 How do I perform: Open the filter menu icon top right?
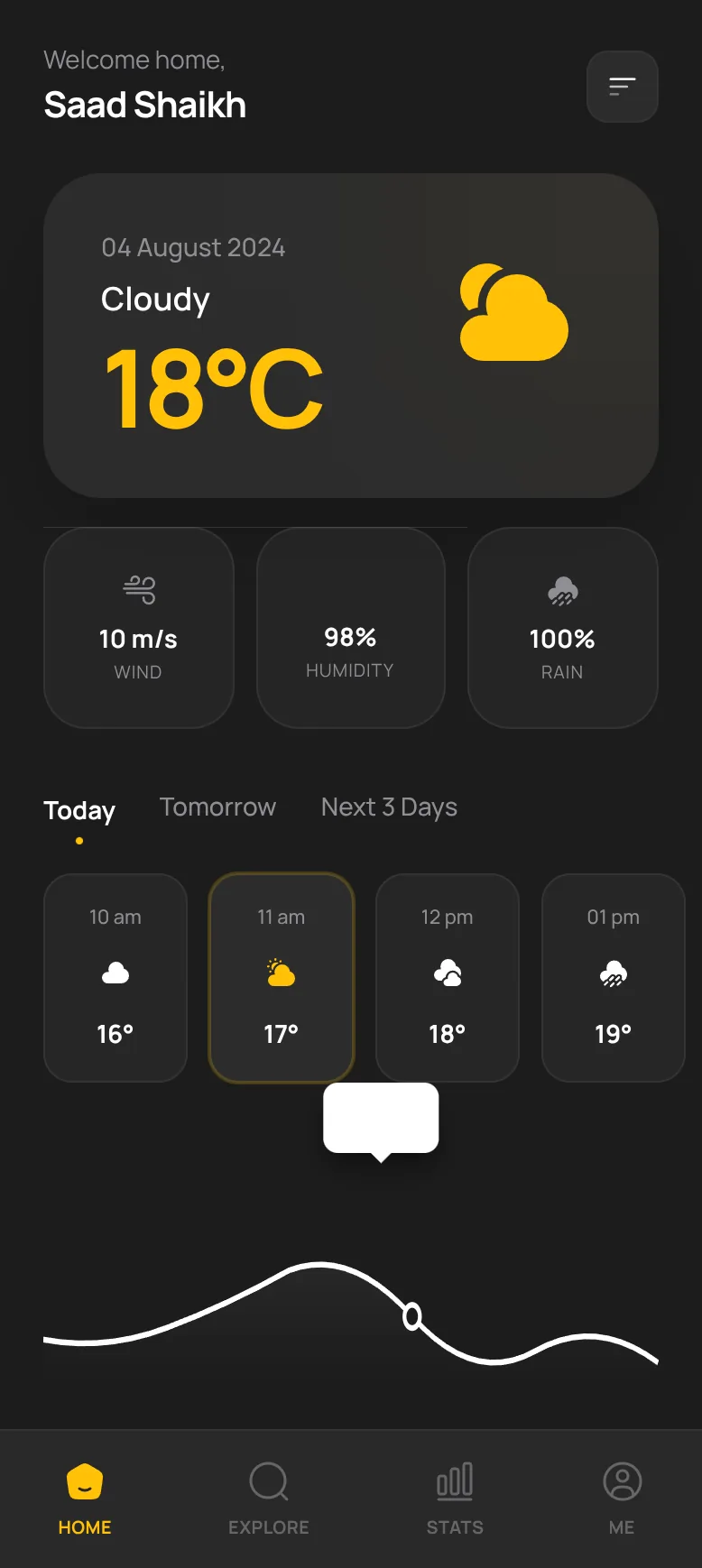coord(622,87)
